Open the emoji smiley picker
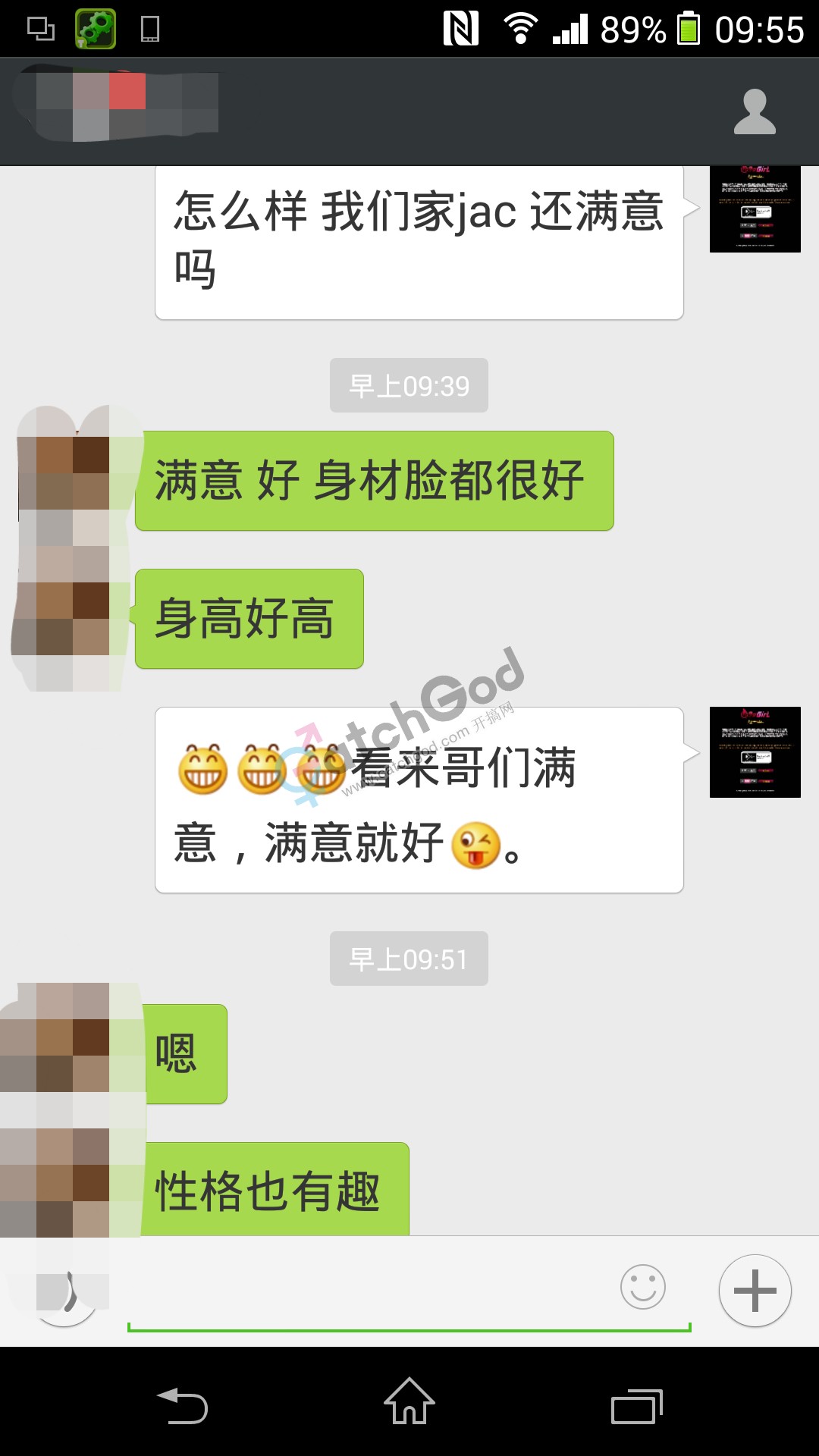The image size is (819, 1456). 642,1287
